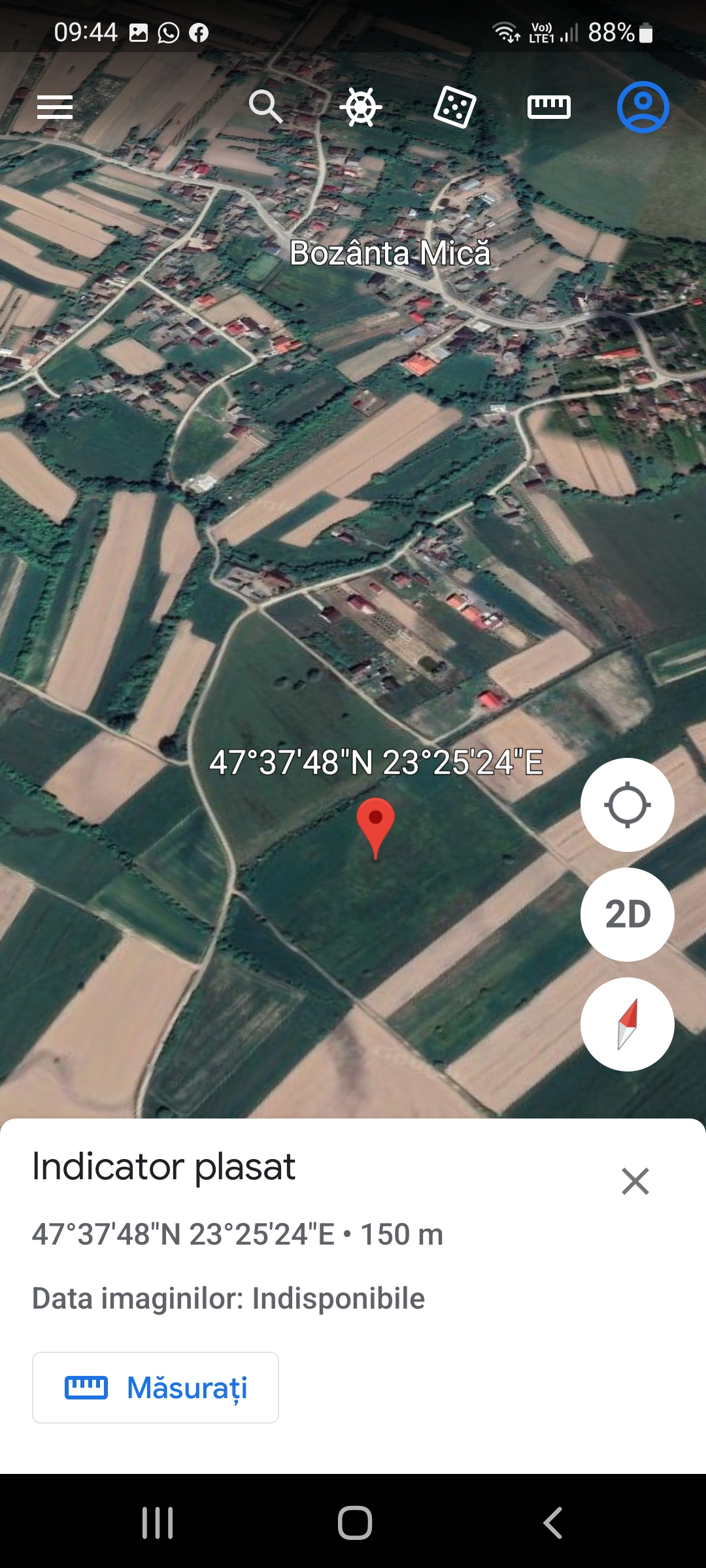706x1568 pixels.
Task: Open recent apps from navigation bar
Action: click(x=158, y=1523)
